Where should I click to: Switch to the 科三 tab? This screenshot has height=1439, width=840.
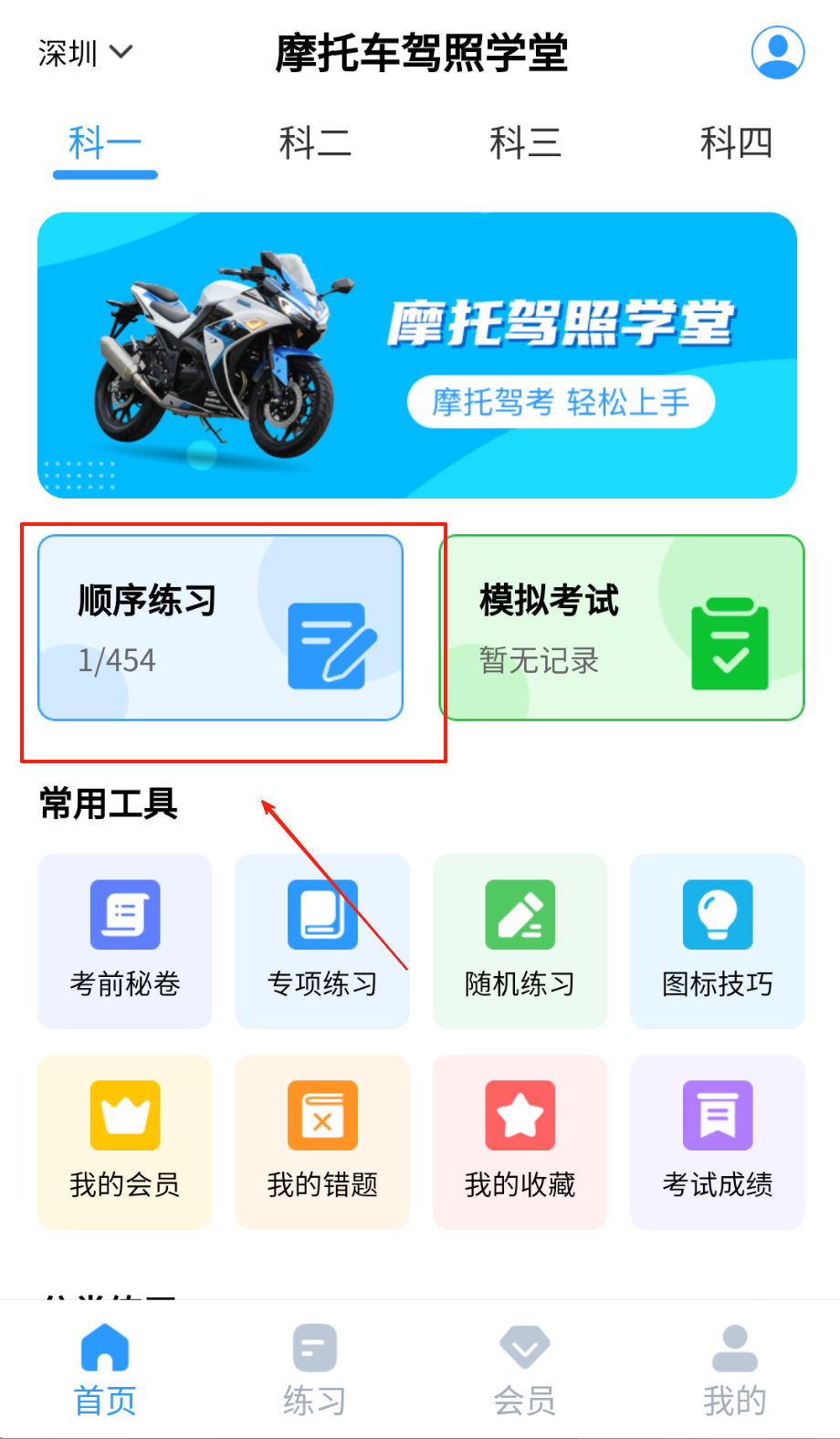(525, 143)
